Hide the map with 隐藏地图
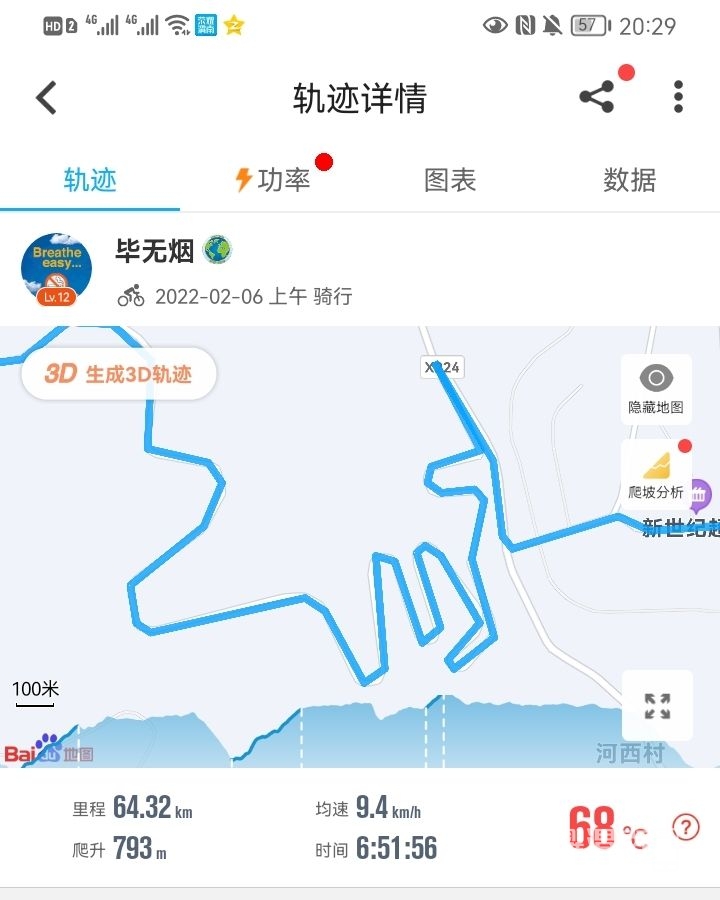This screenshot has width=720, height=900. point(656,388)
